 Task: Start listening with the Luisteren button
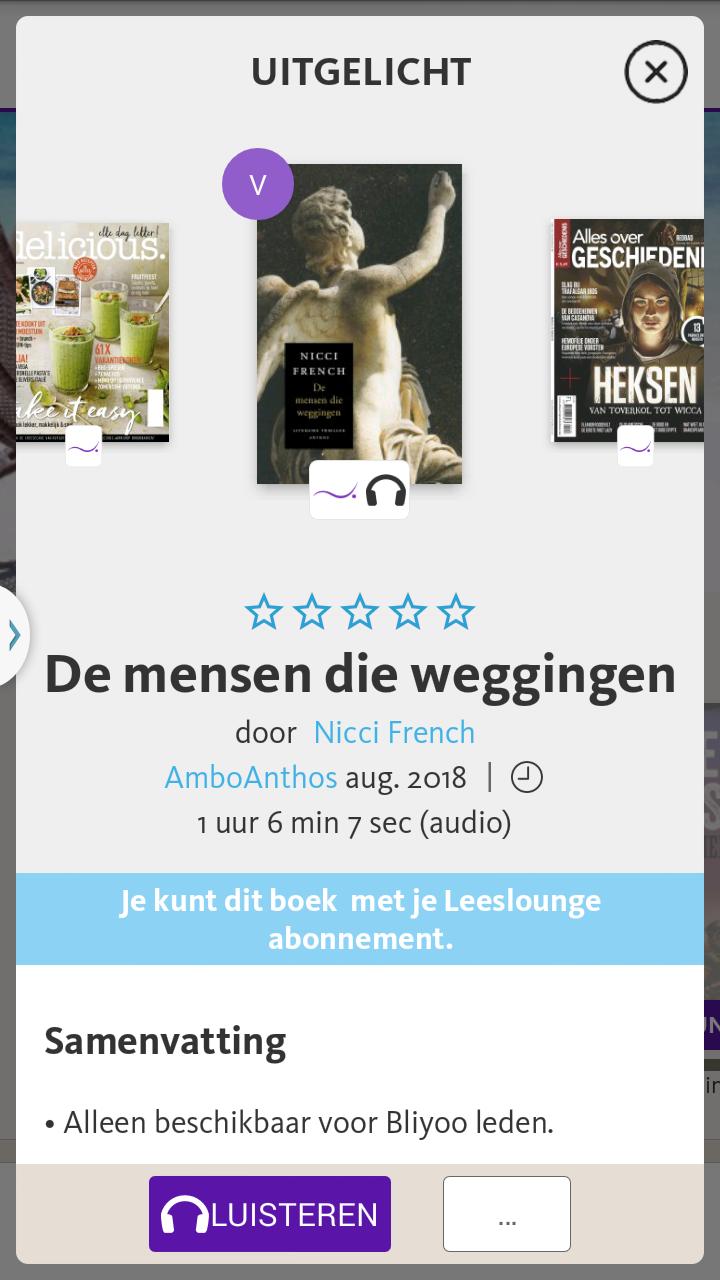pyautogui.click(x=270, y=1214)
